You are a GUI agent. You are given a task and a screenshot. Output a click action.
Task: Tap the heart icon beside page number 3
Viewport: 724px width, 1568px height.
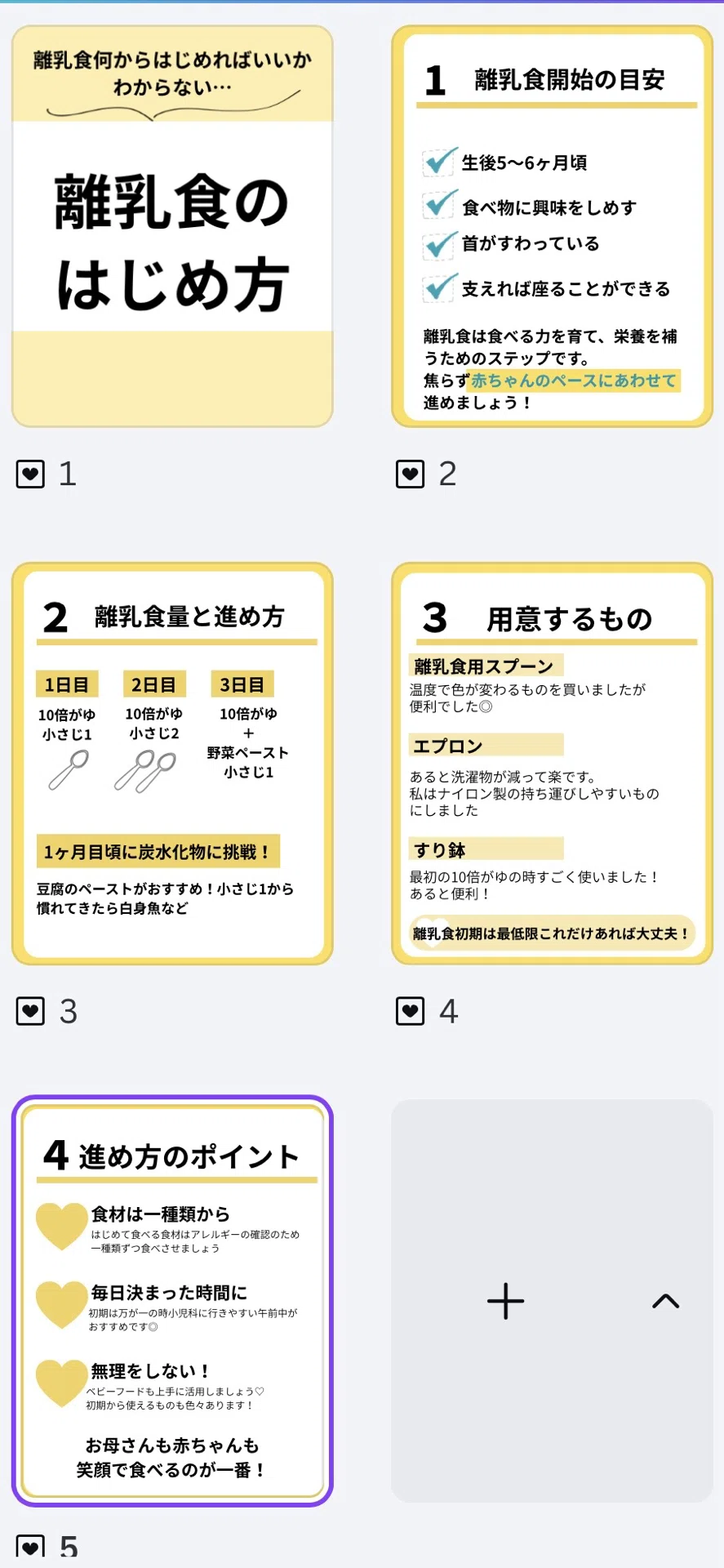pos(30,1011)
